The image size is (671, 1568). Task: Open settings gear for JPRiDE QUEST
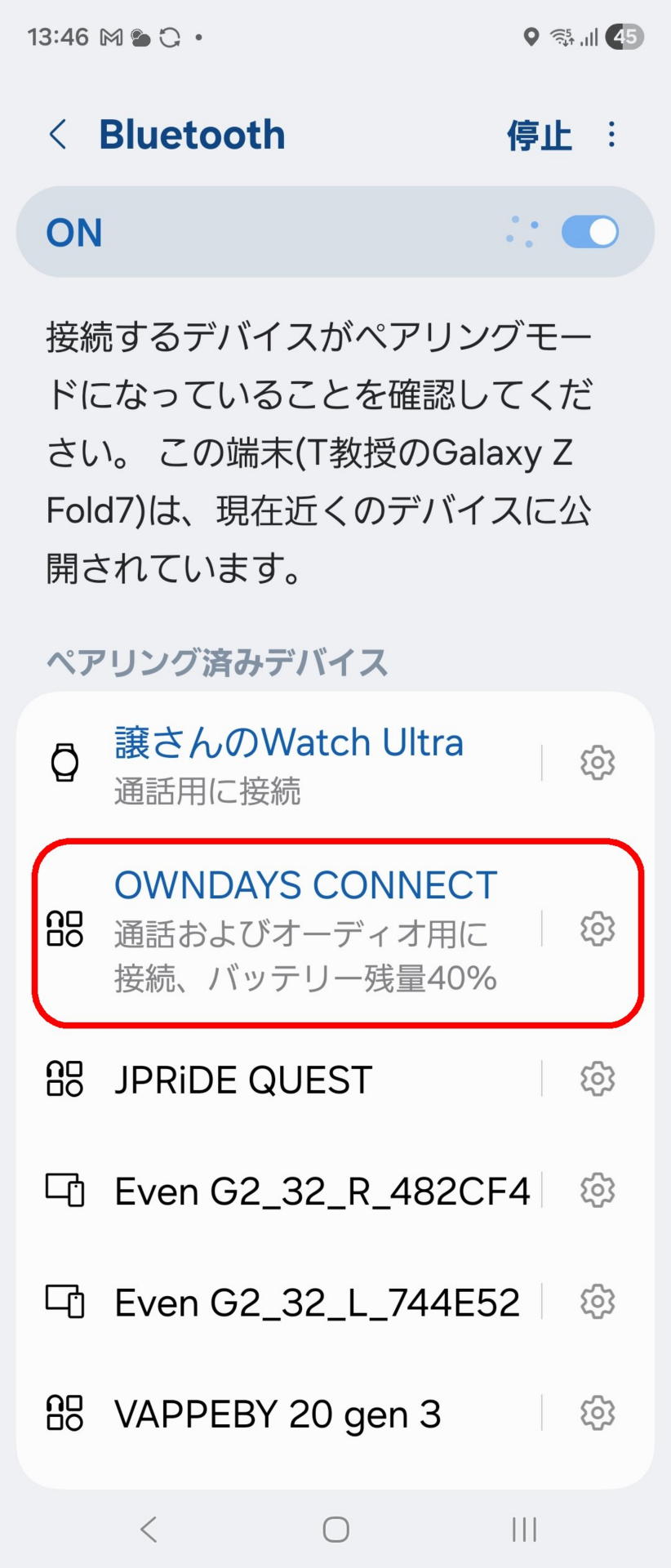[x=597, y=1080]
